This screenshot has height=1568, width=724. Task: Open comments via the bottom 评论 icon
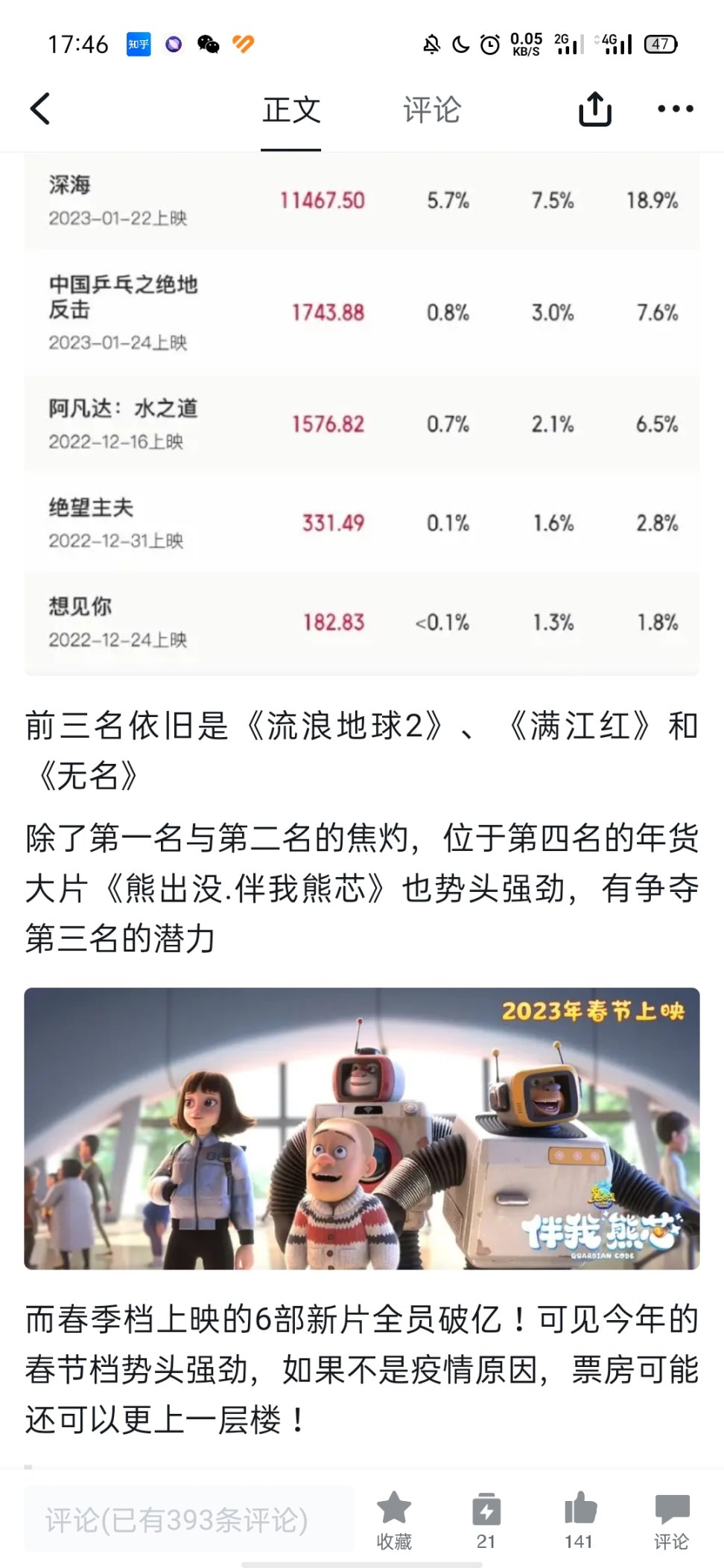pos(672,1520)
